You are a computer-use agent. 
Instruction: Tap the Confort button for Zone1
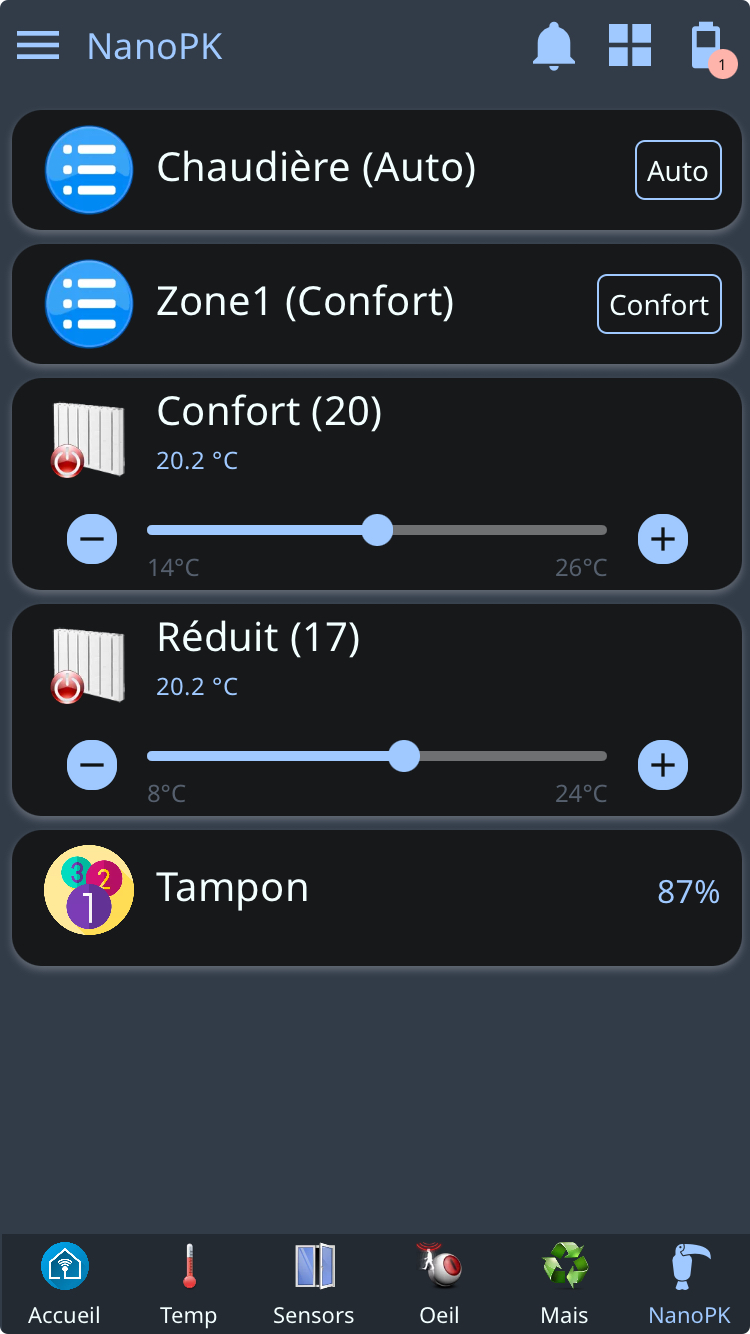[x=659, y=305]
